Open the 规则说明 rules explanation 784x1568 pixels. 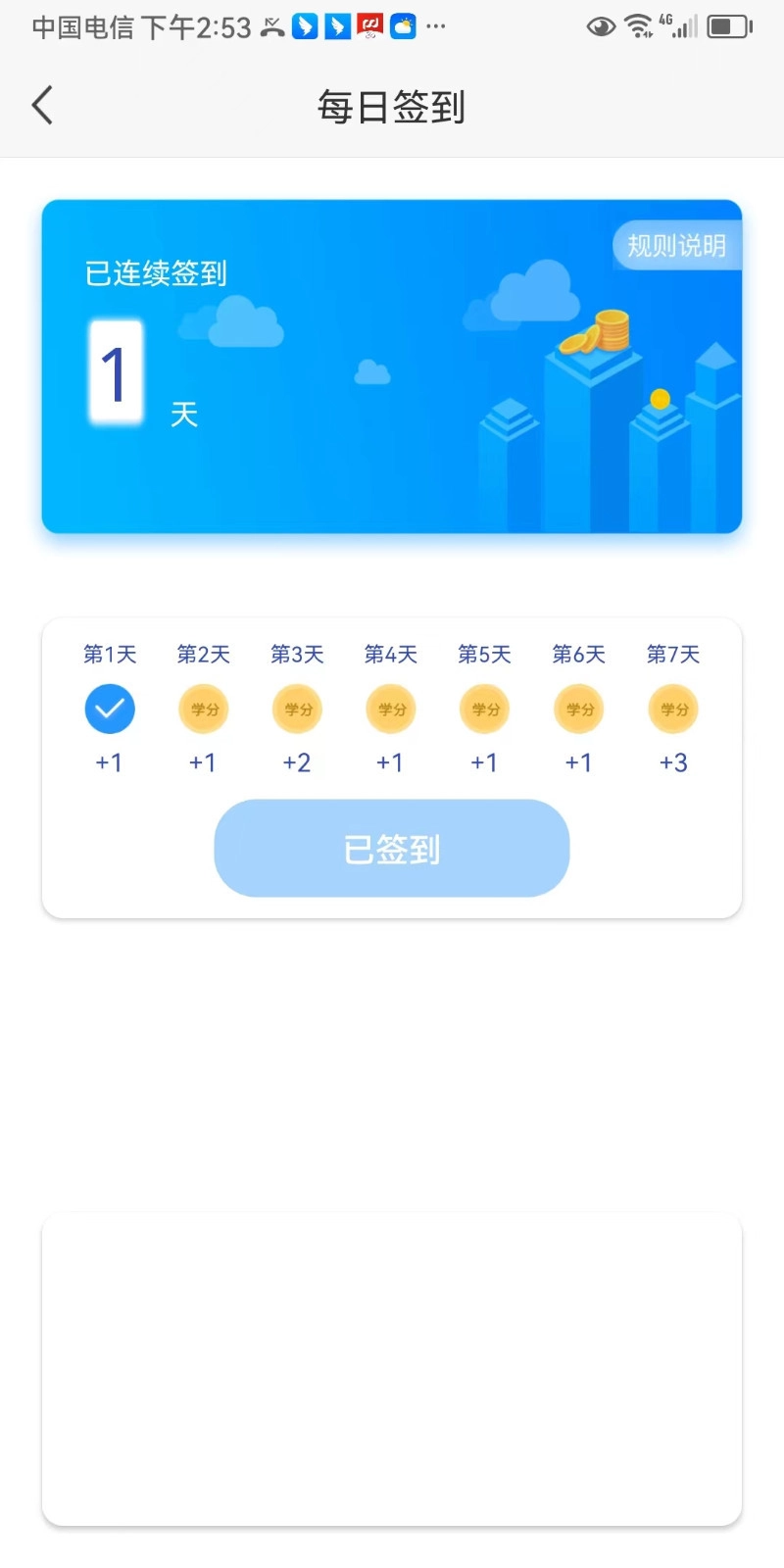(x=676, y=245)
